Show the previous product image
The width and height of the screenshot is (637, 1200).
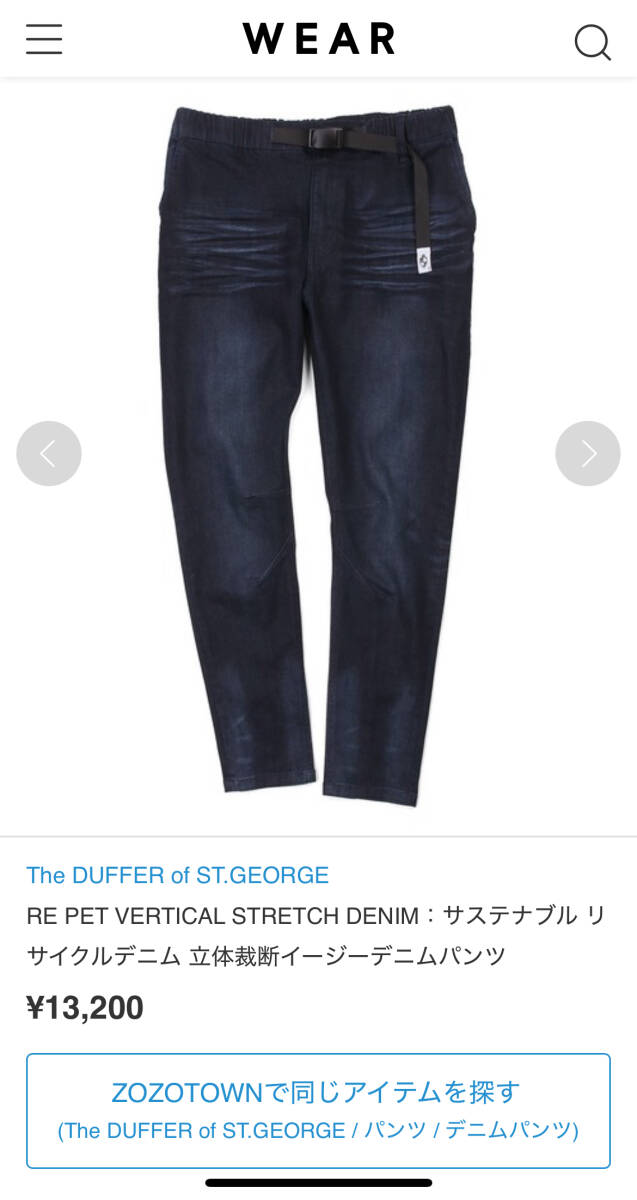(48, 454)
